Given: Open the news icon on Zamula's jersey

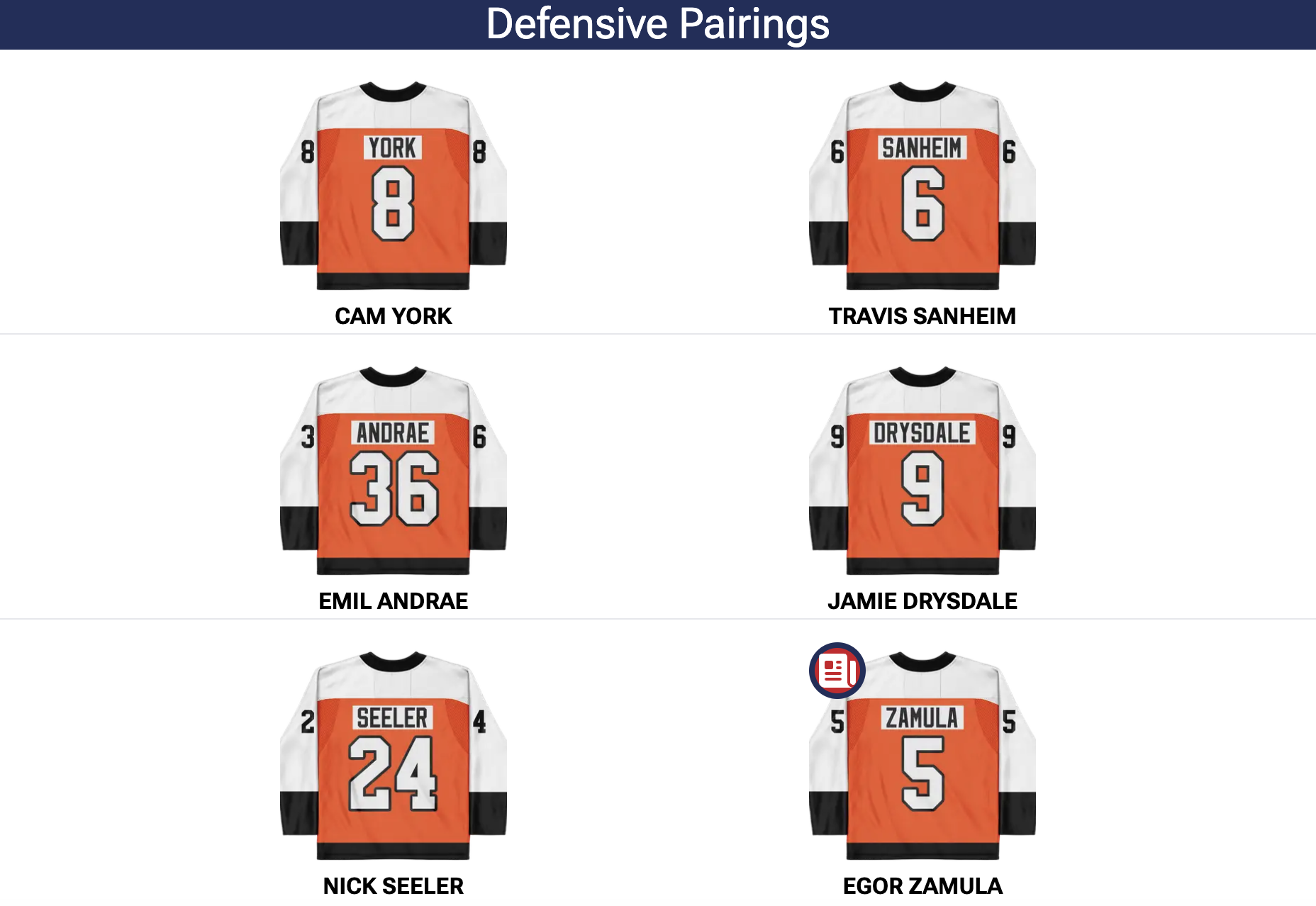Looking at the screenshot, I should point(837,671).
